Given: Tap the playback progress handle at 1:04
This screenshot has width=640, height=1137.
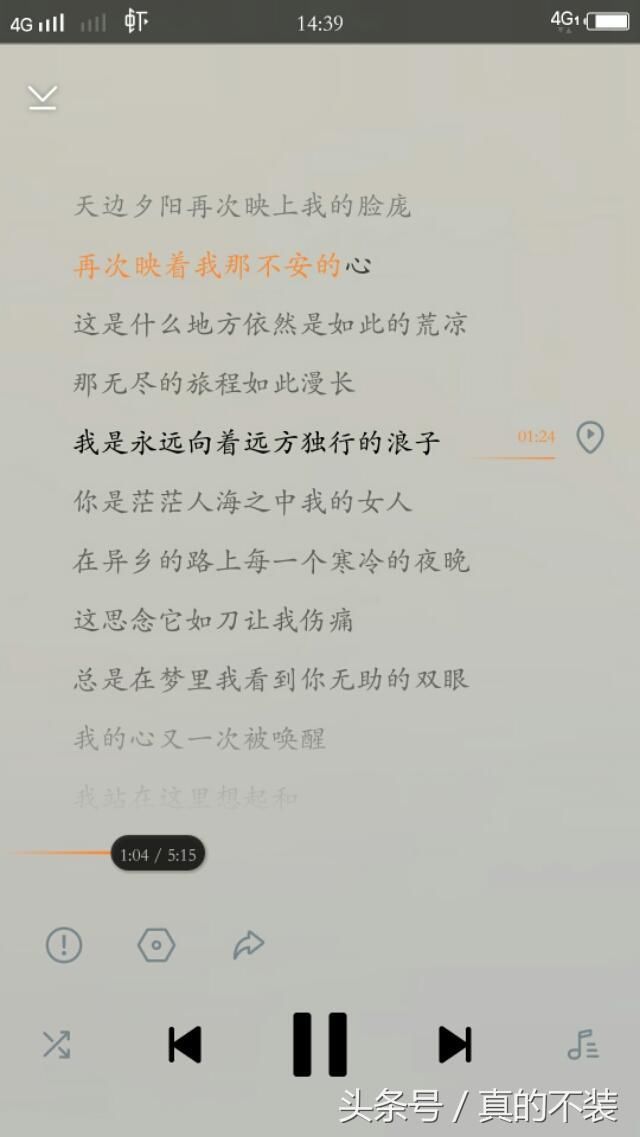Looking at the screenshot, I should 158,854.
